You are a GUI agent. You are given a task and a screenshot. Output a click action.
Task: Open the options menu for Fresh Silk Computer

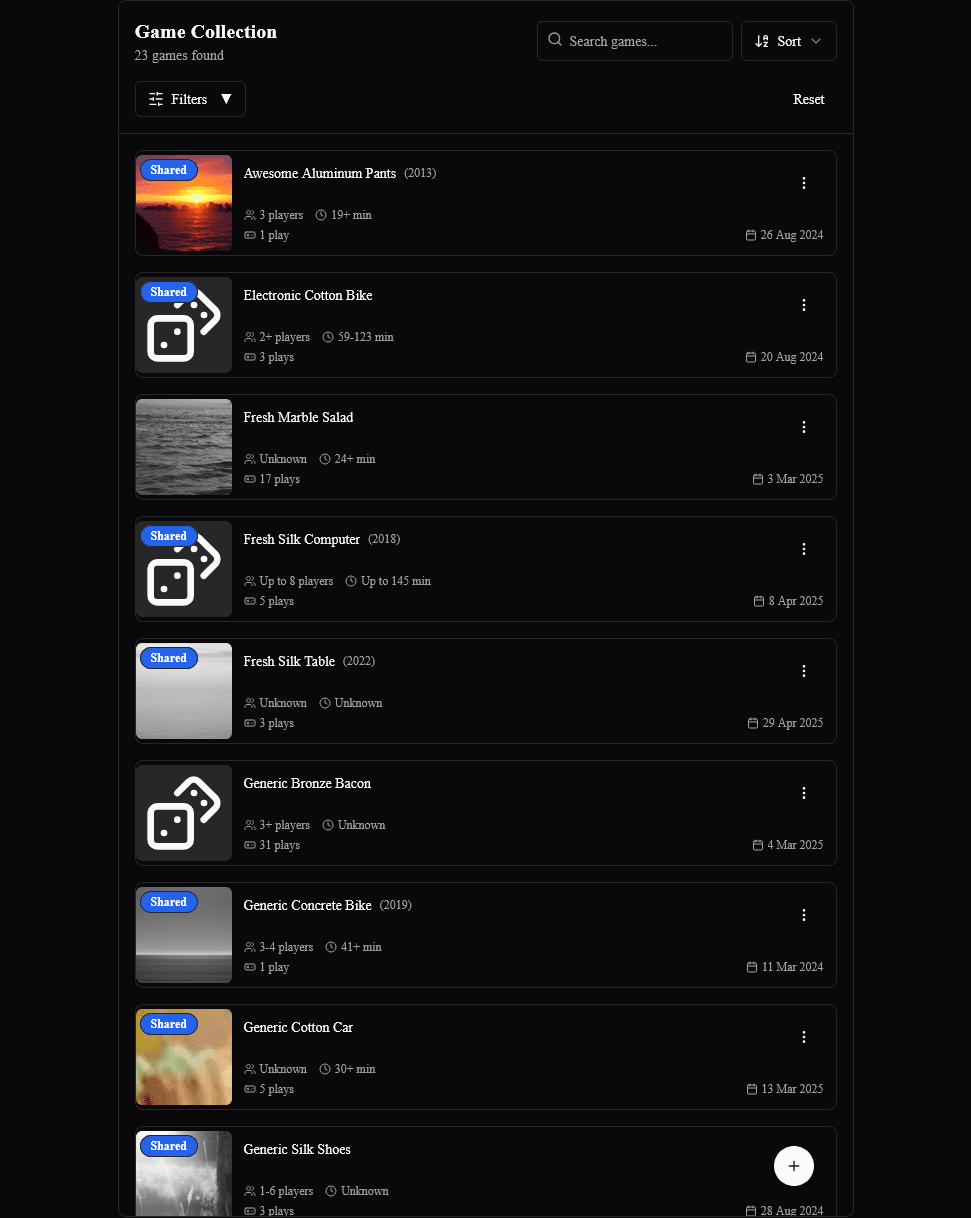tap(804, 549)
